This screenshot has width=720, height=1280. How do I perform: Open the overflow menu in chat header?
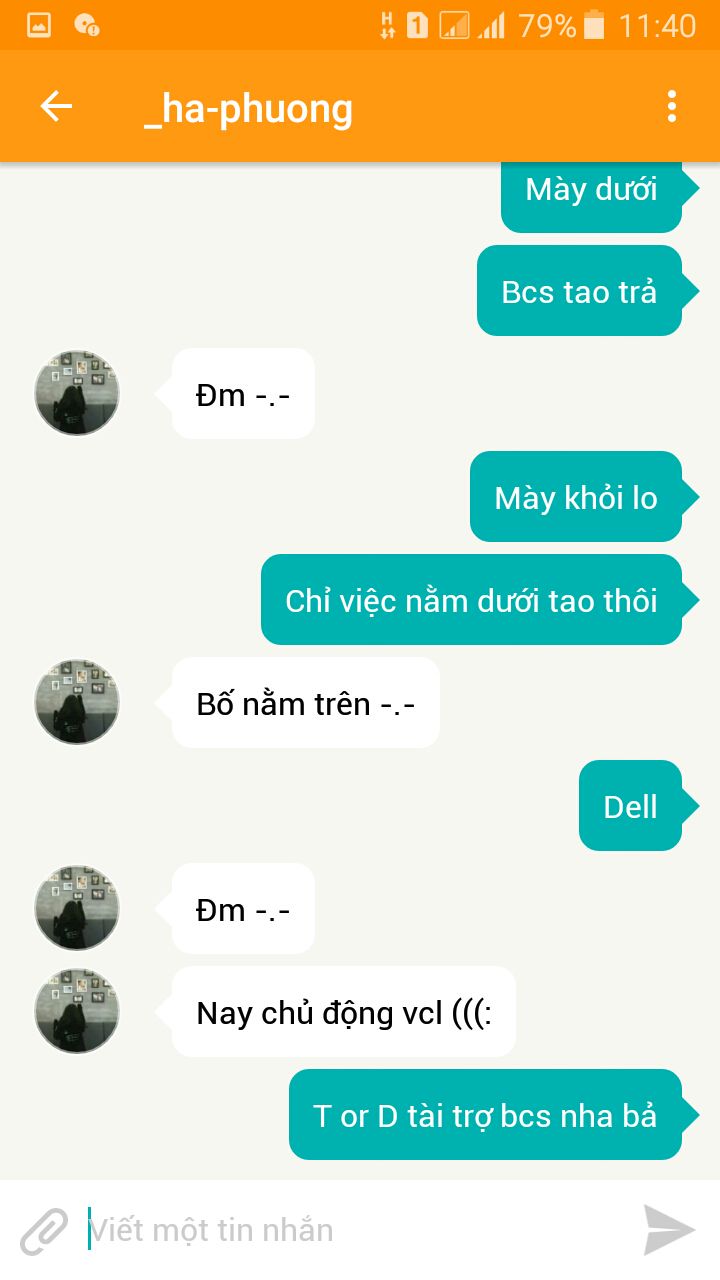tap(671, 107)
